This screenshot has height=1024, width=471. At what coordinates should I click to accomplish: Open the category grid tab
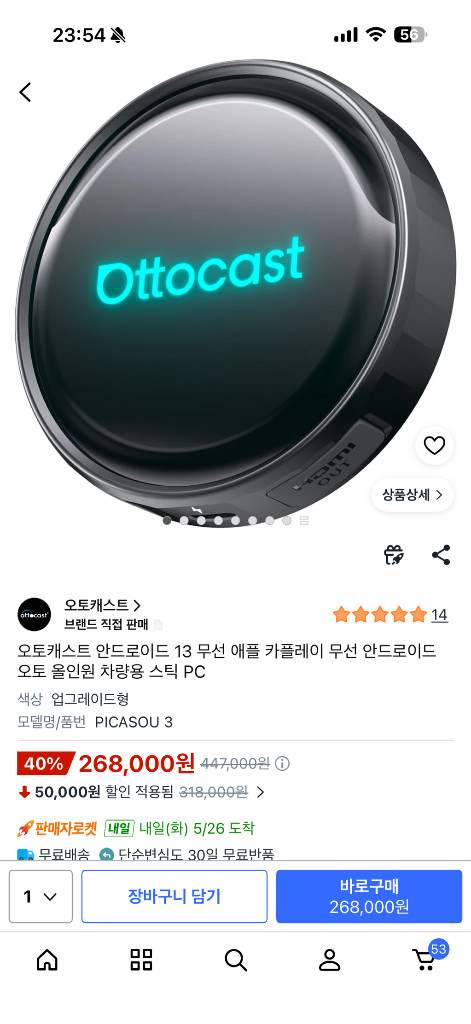coord(141,959)
